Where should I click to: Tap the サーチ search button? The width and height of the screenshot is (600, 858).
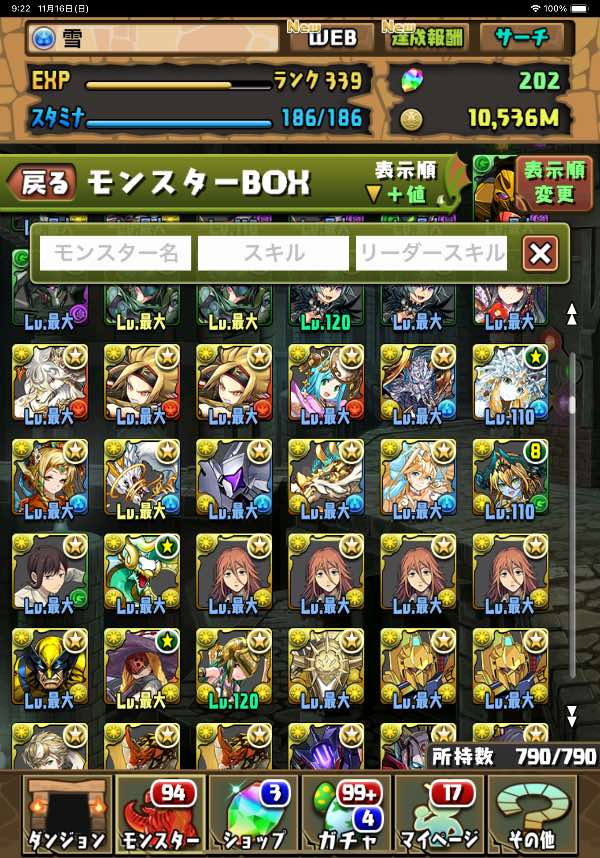pos(521,38)
